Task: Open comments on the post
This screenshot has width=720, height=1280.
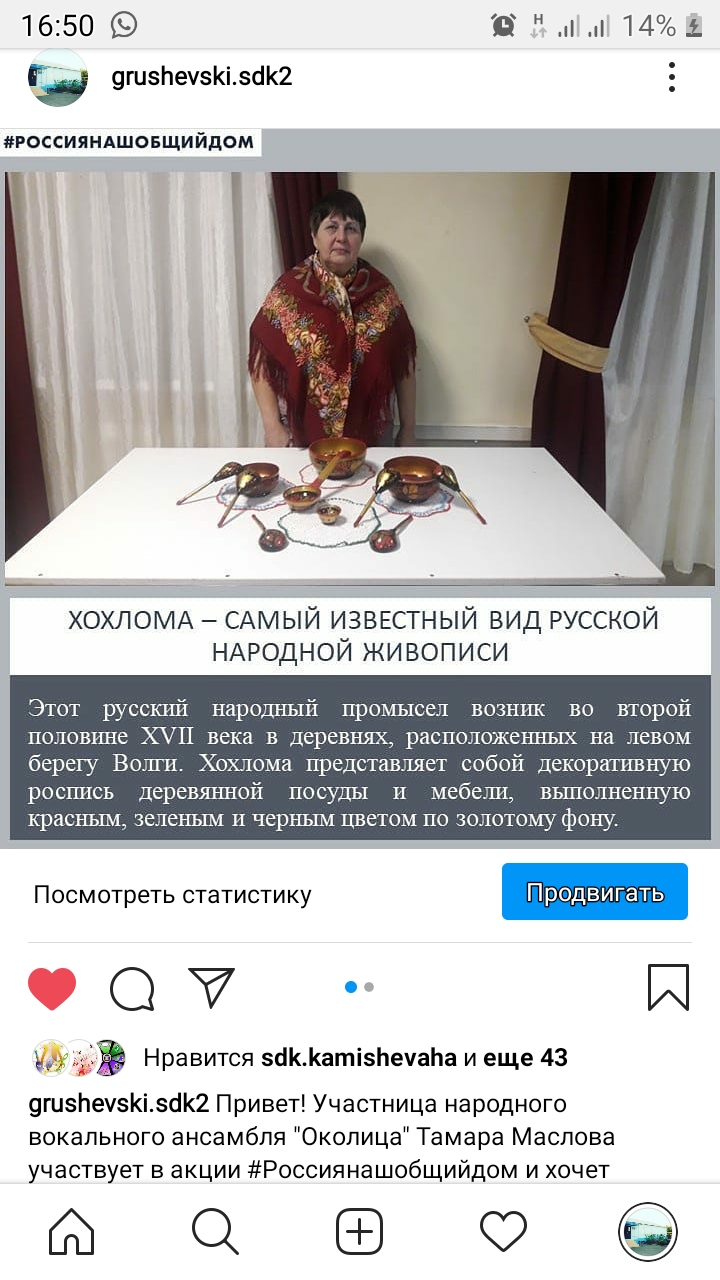Action: point(132,989)
